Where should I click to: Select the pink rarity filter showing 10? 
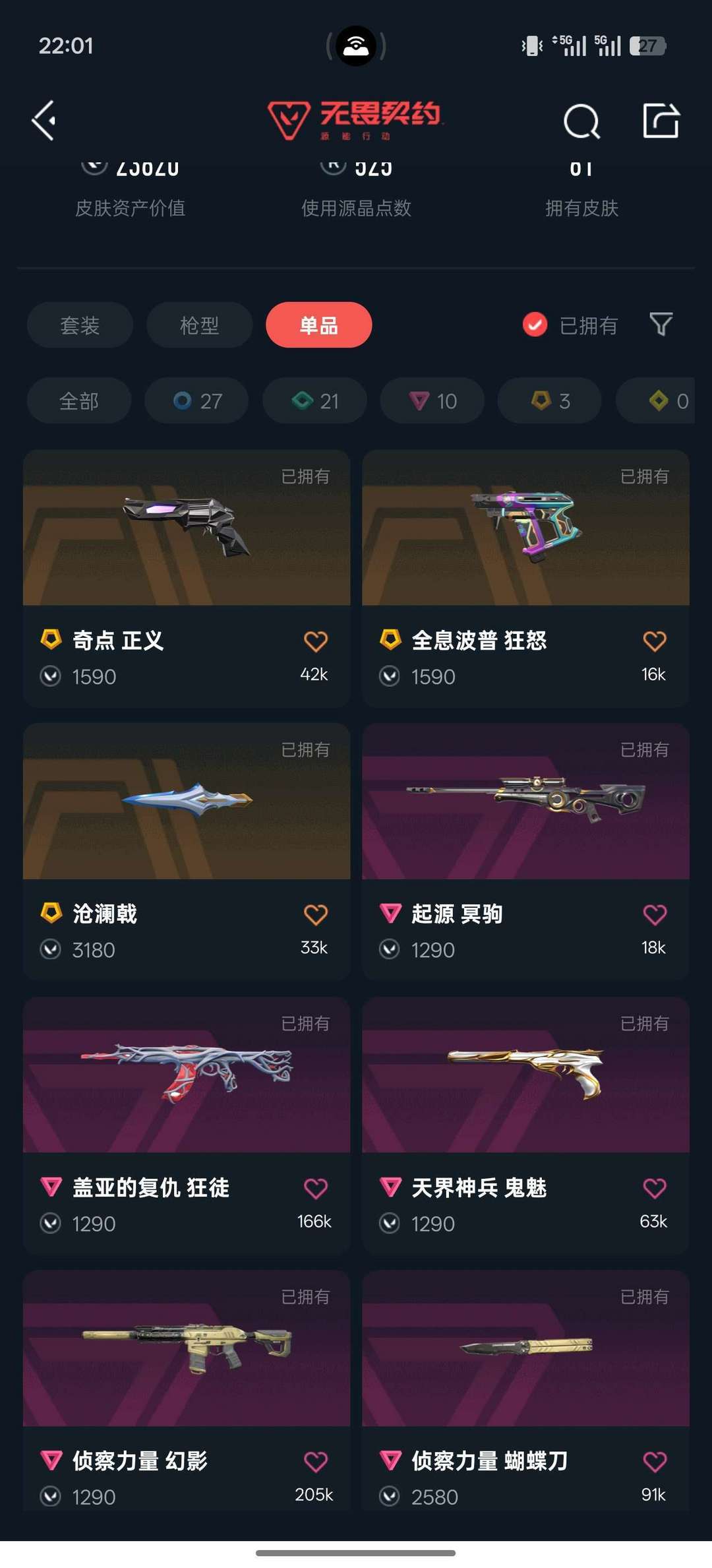(431, 400)
